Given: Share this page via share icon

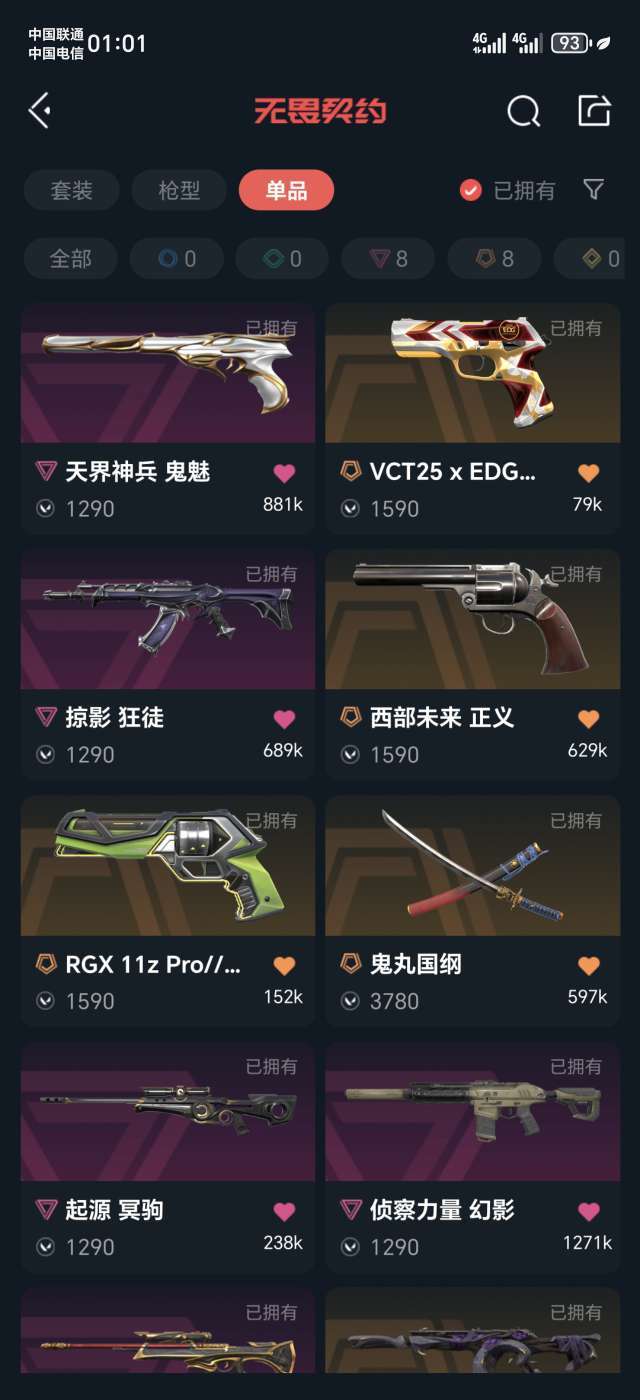Looking at the screenshot, I should (594, 110).
